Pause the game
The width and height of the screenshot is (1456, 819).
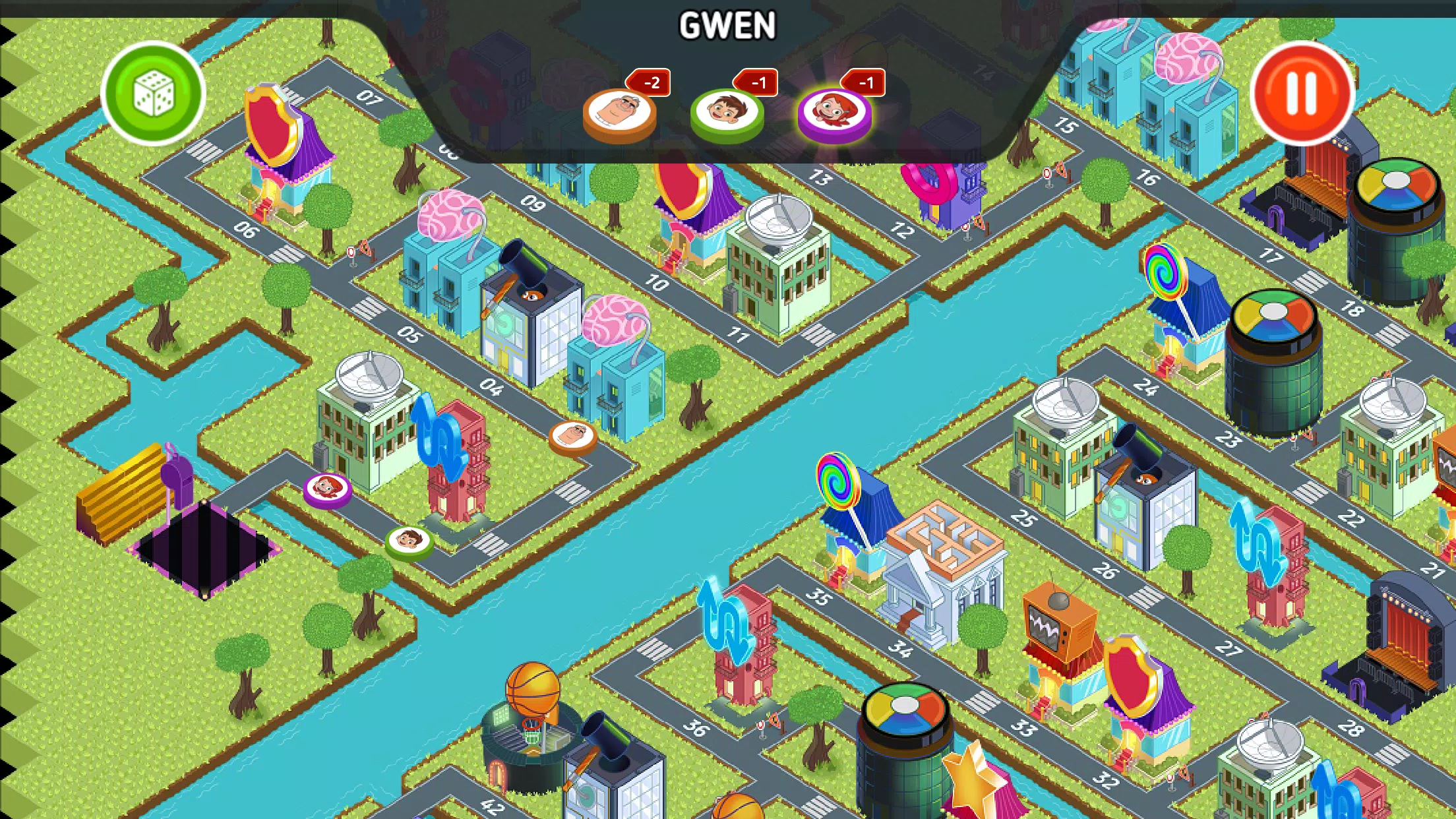(x=1302, y=93)
